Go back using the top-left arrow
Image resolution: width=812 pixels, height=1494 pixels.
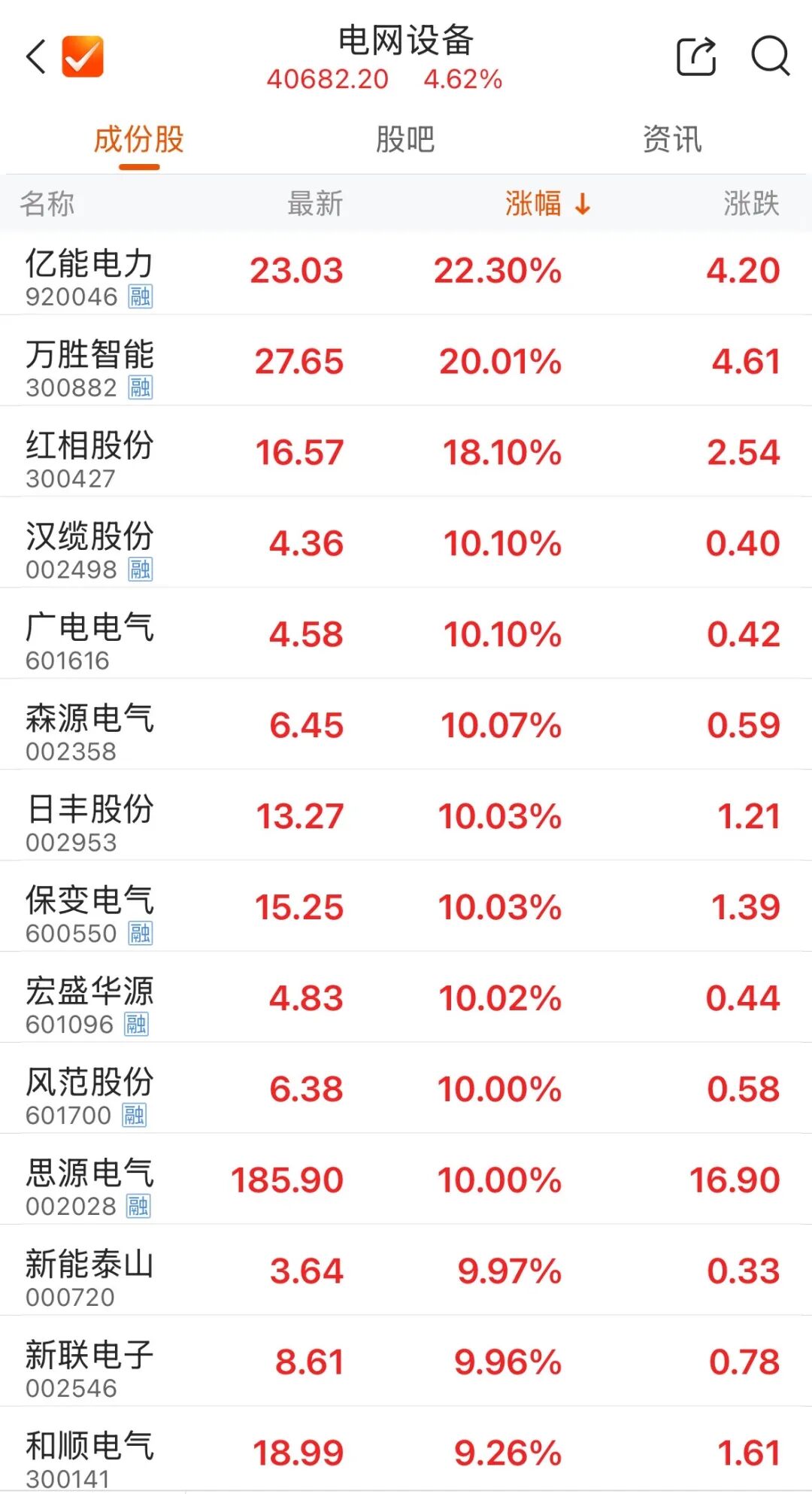[x=36, y=56]
